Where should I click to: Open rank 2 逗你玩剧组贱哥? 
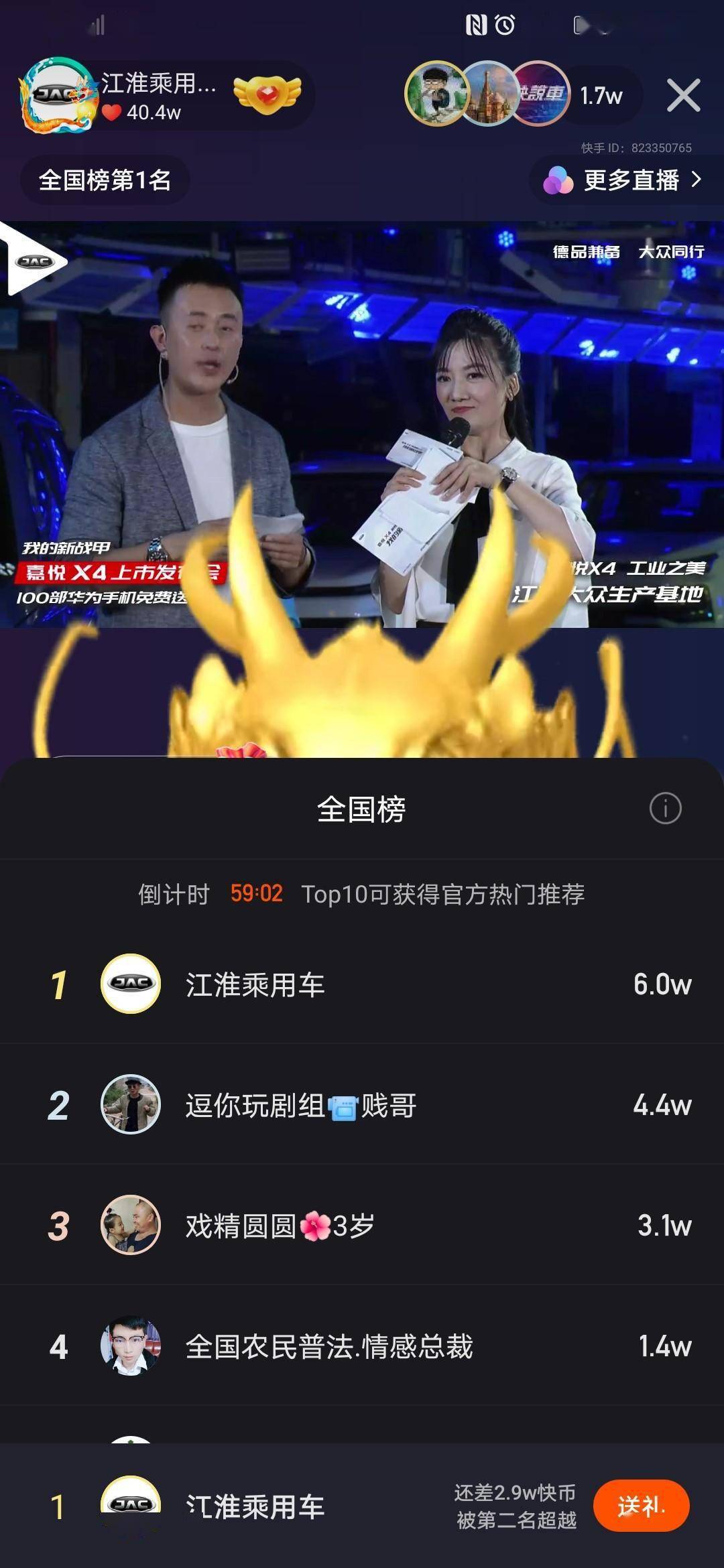pos(362,1104)
